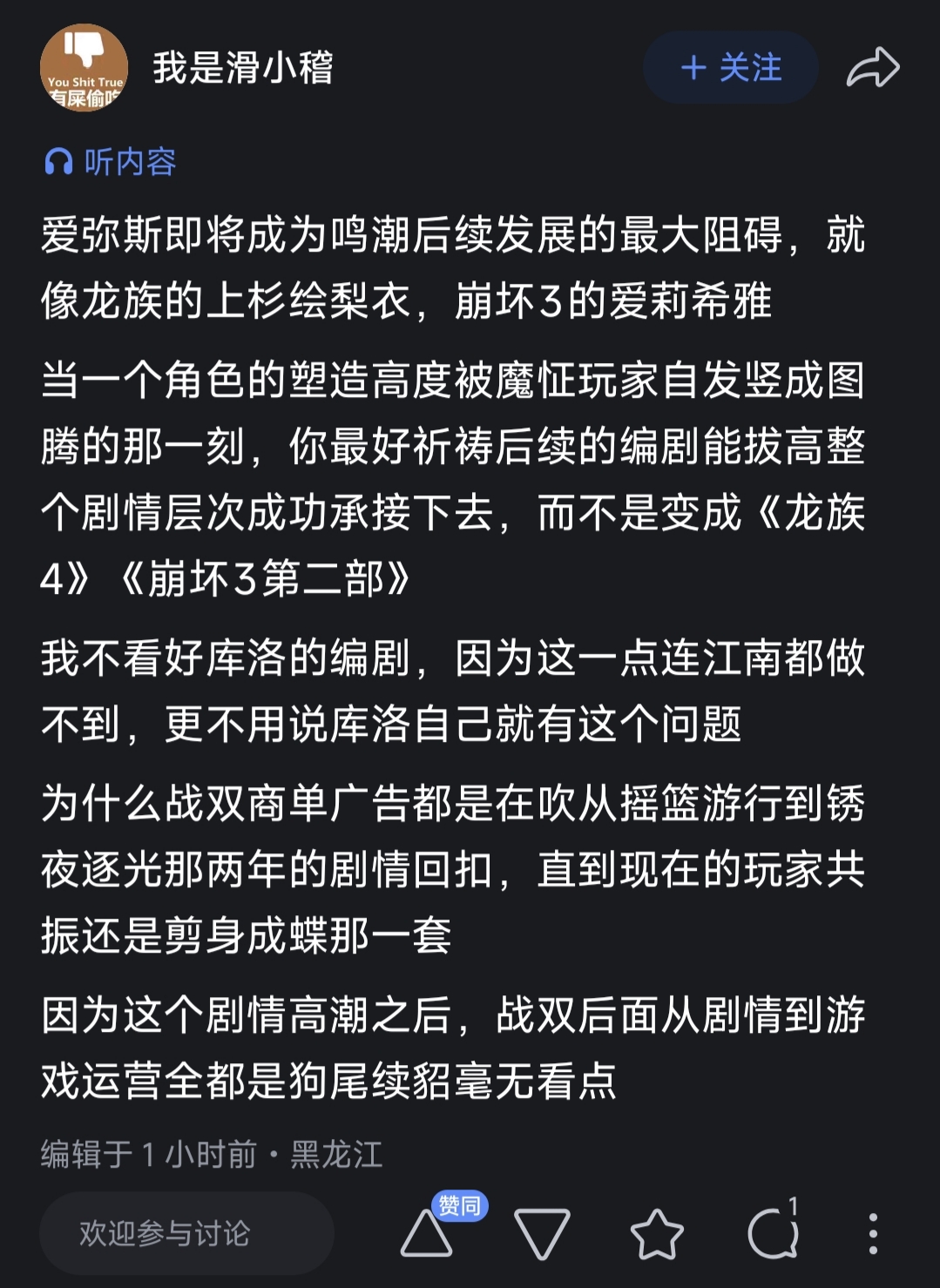Screen dimensions: 940x1288
Task: Listen to the content with 听内容
Action: (111, 162)
